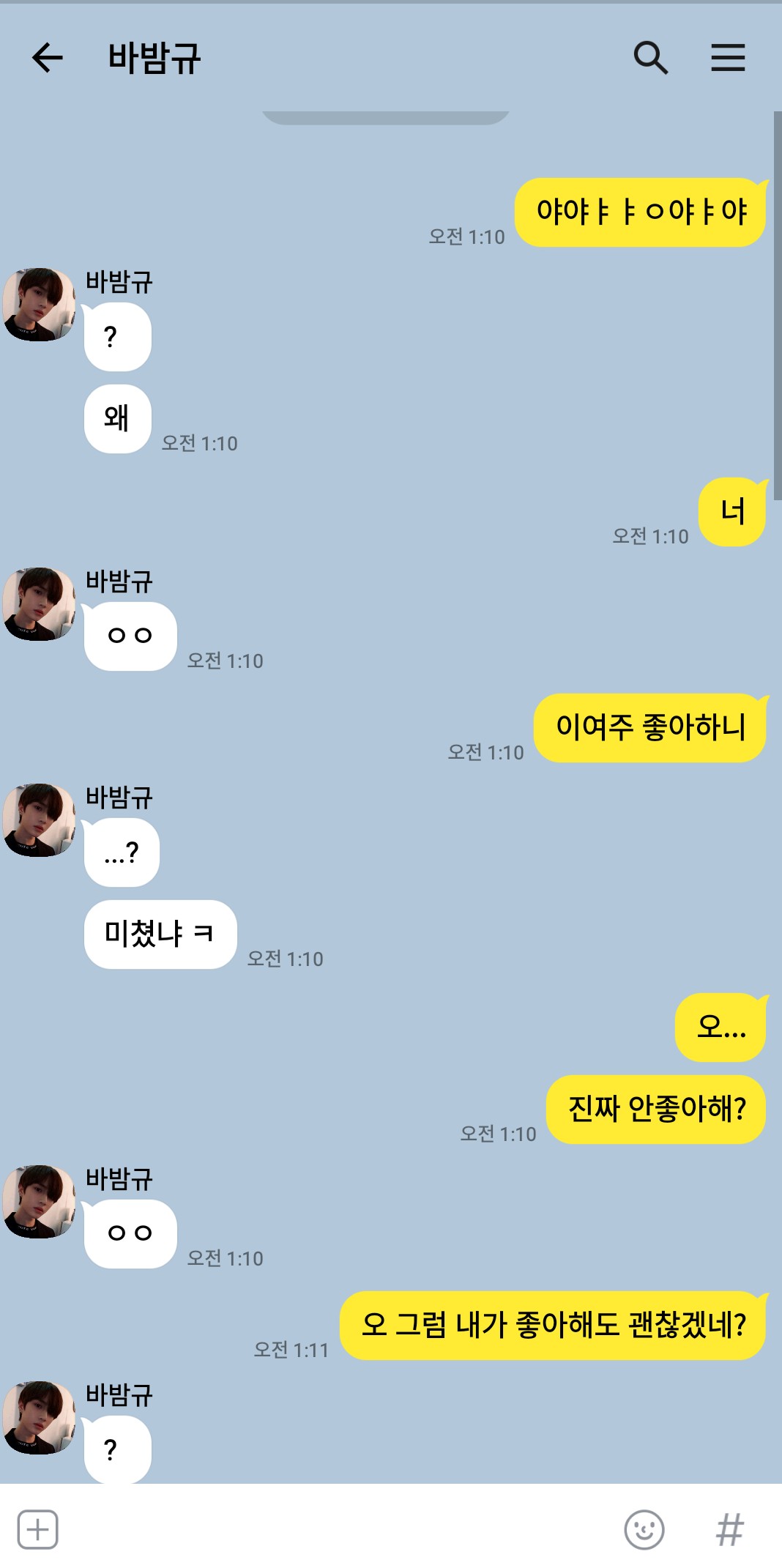Tap the message text field
The height and width of the screenshot is (1568, 782).
click(337, 1529)
